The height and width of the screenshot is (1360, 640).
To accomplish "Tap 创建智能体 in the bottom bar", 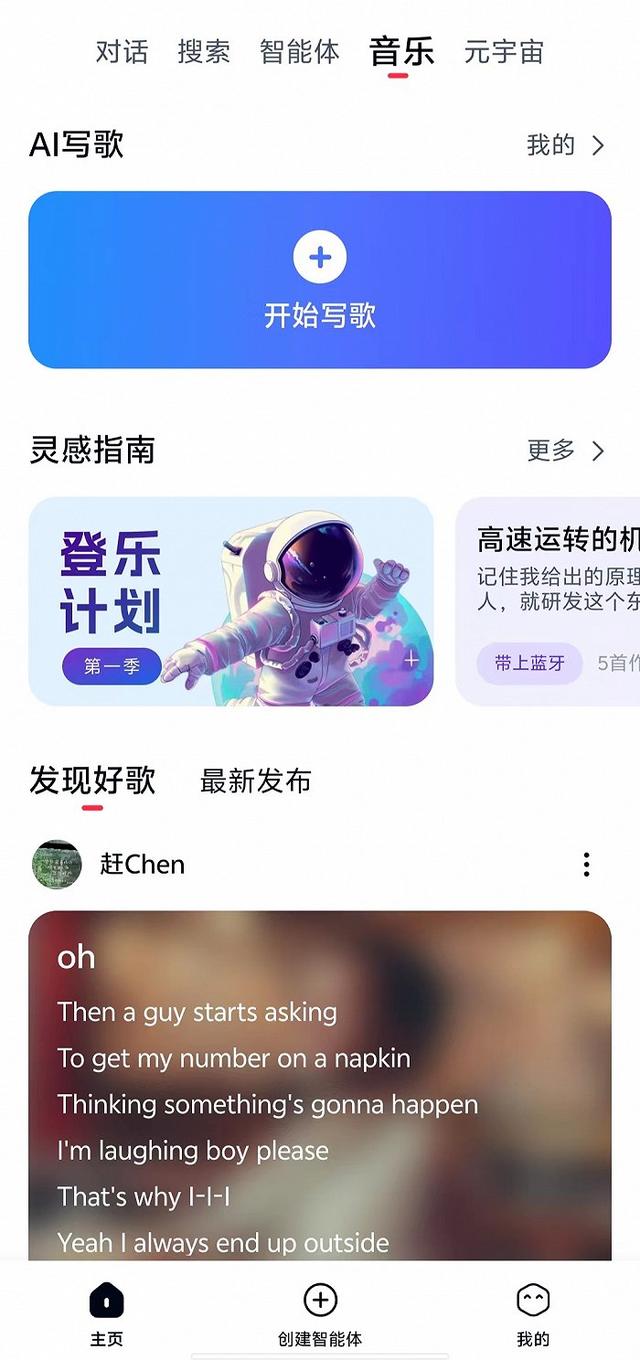I will click(320, 1314).
